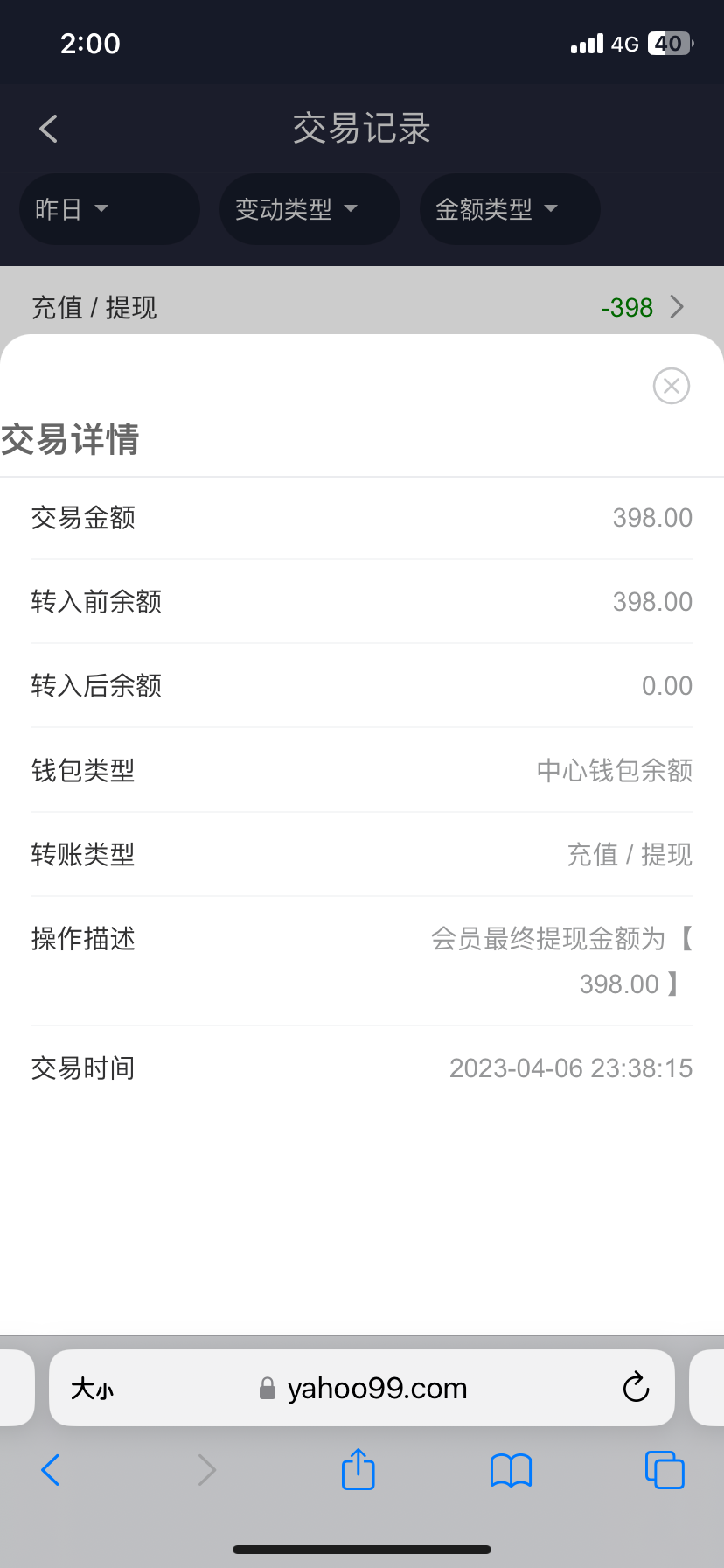Screen dimensions: 724x1568
Task: Tap the back navigation arrow on 交易记录 page
Action: point(47,128)
